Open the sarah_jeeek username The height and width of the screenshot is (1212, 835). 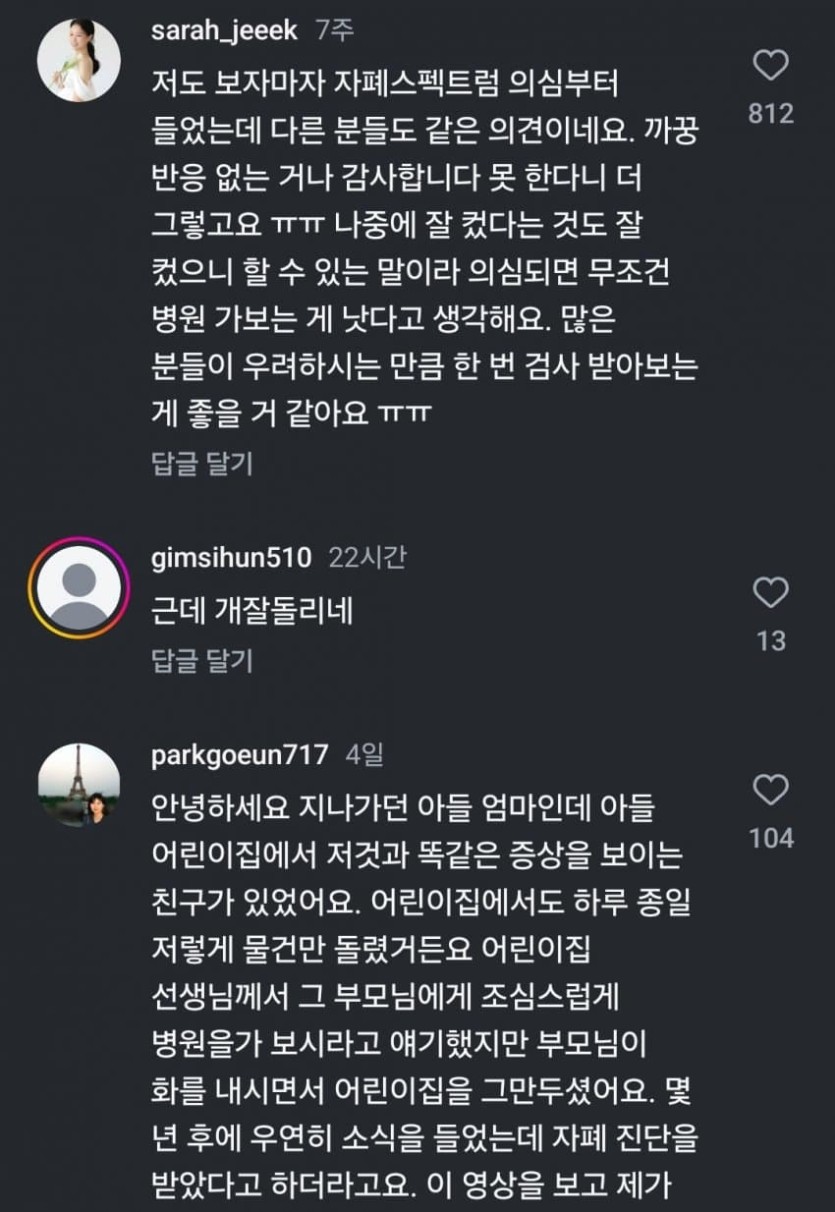(x=224, y=30)
